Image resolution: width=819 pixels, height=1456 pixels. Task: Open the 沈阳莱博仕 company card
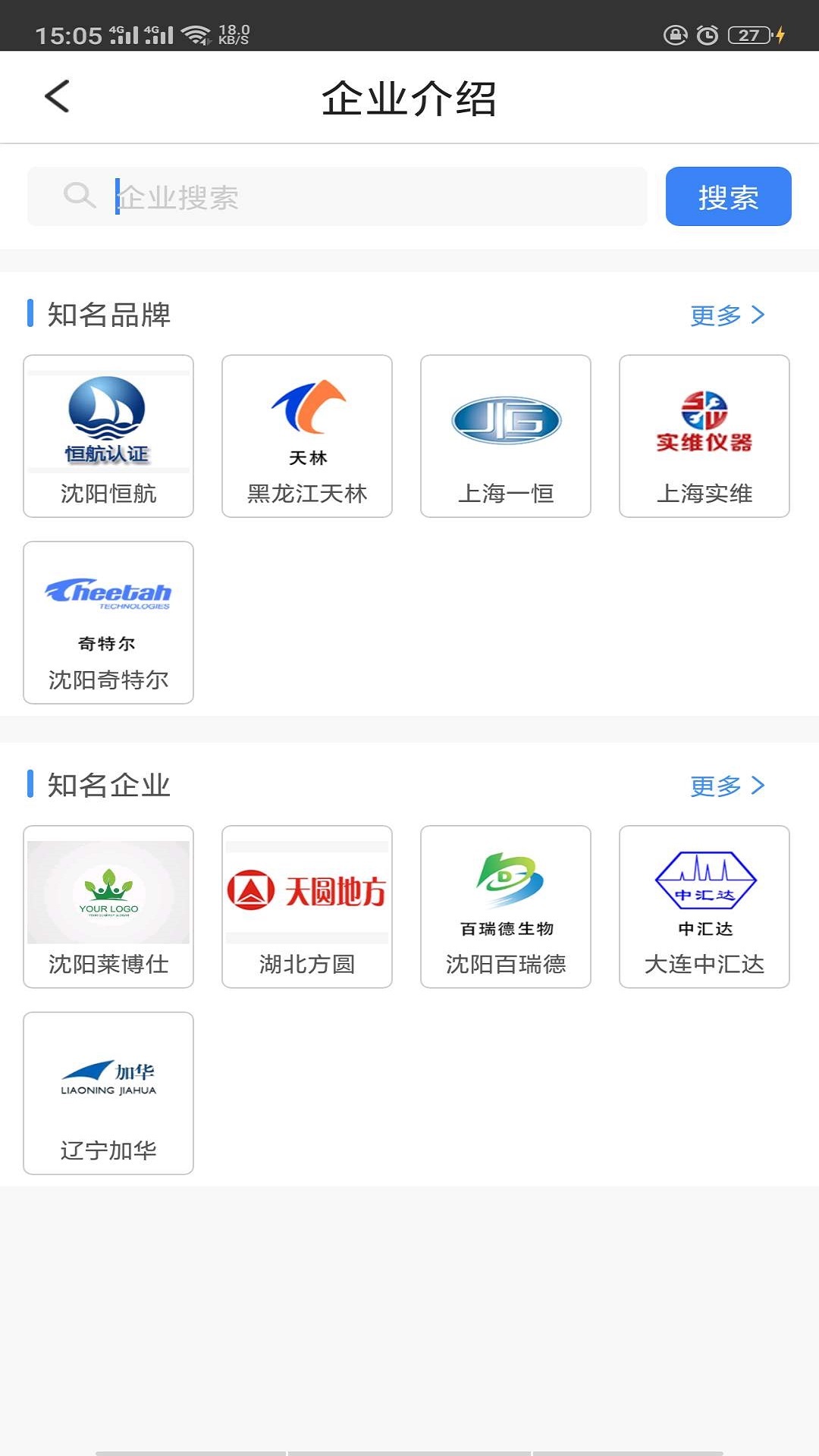tap(108, 907)
